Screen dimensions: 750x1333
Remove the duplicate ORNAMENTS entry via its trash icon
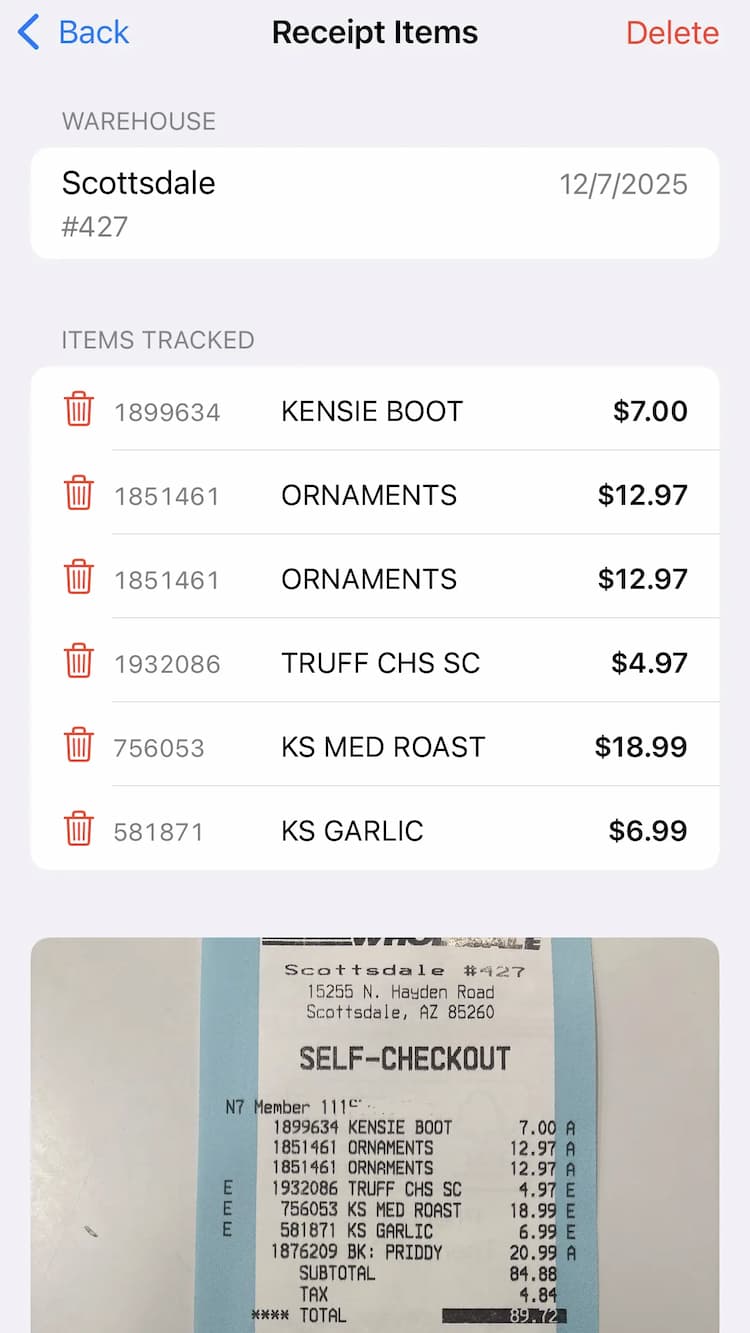80,578
